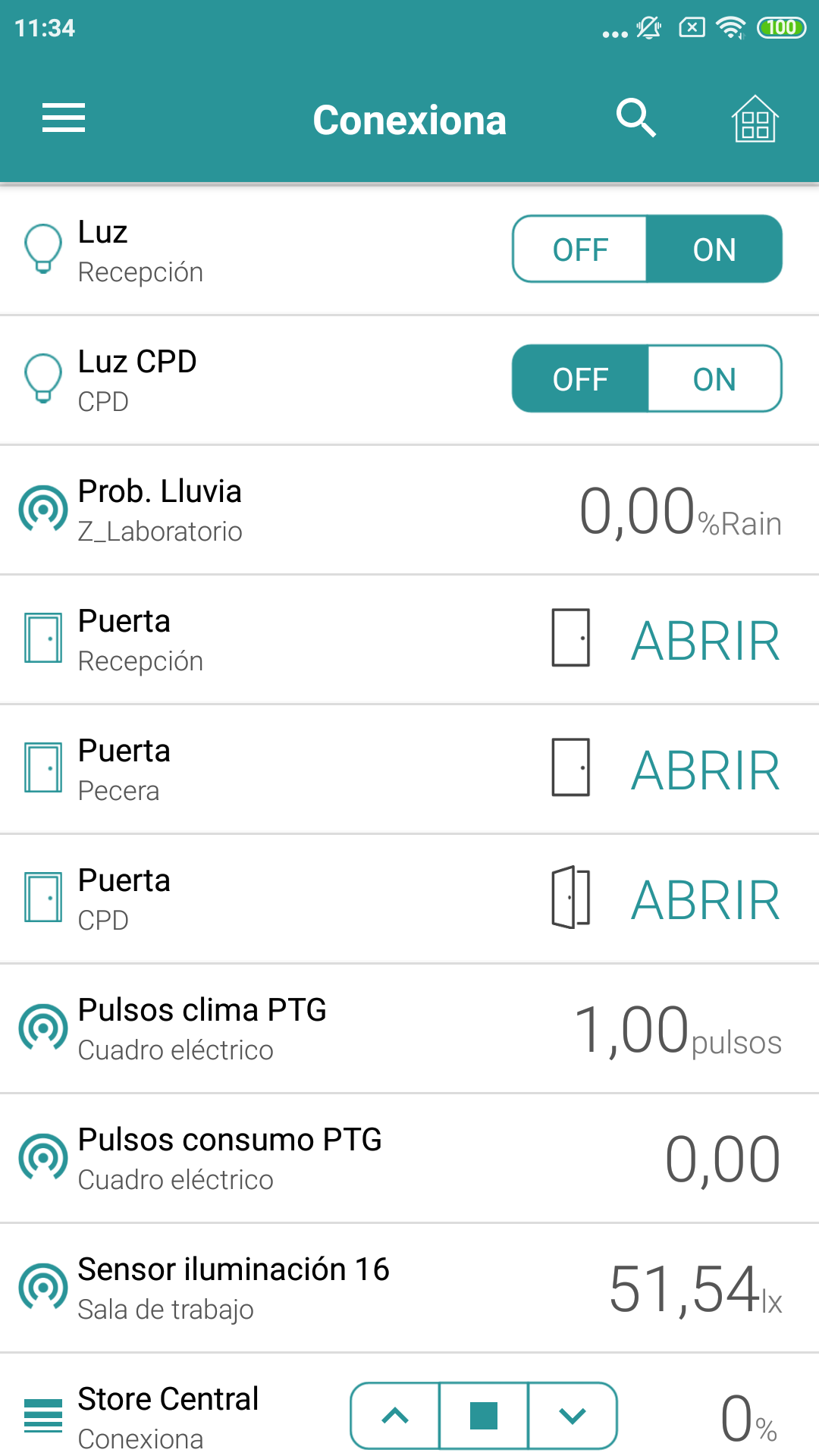Open Sensor iluminación 16 details
This screenshot has width=819, height=1456.
pyautogui.click(x=303, y=1288)
